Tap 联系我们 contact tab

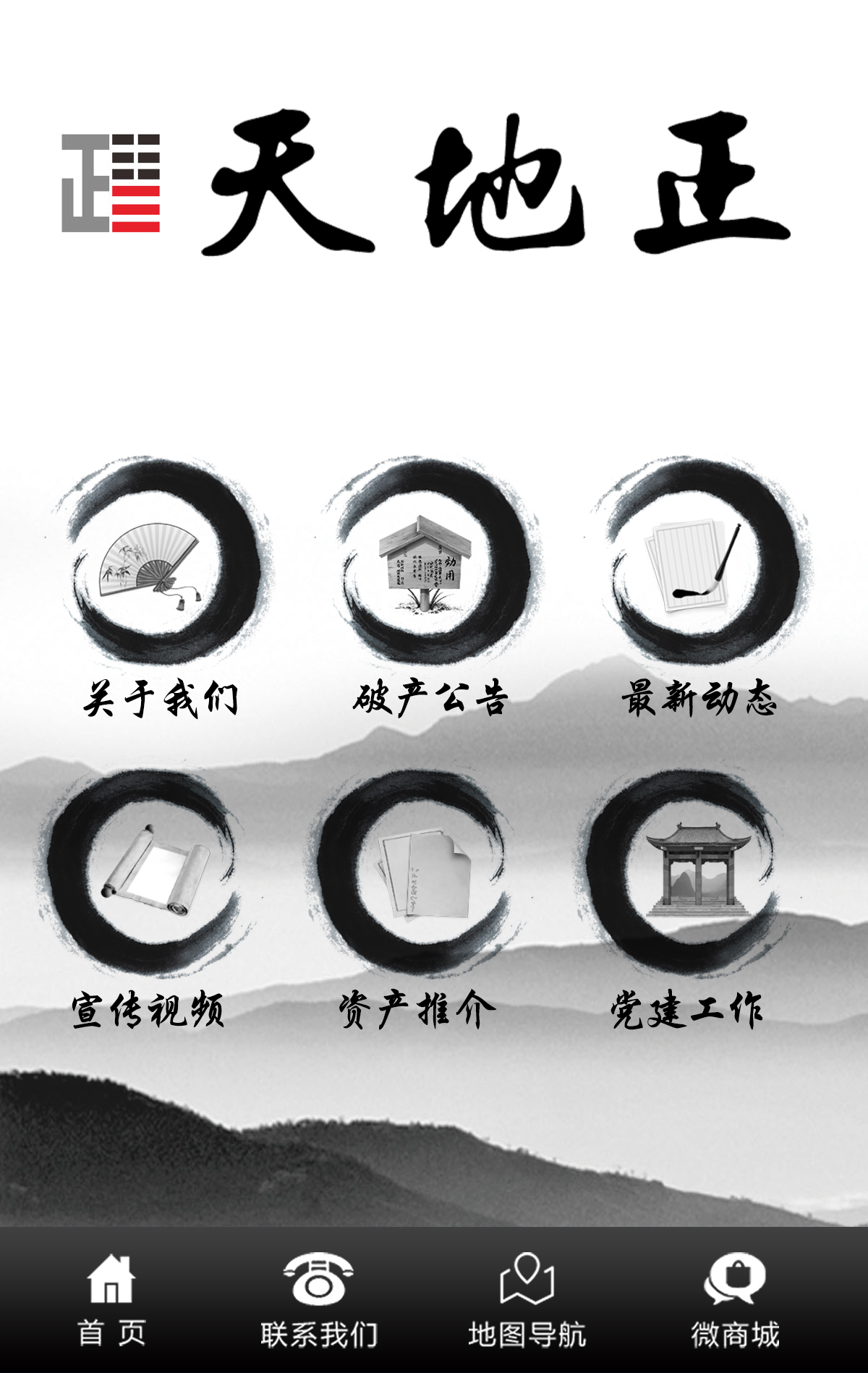coord(318,1300)
